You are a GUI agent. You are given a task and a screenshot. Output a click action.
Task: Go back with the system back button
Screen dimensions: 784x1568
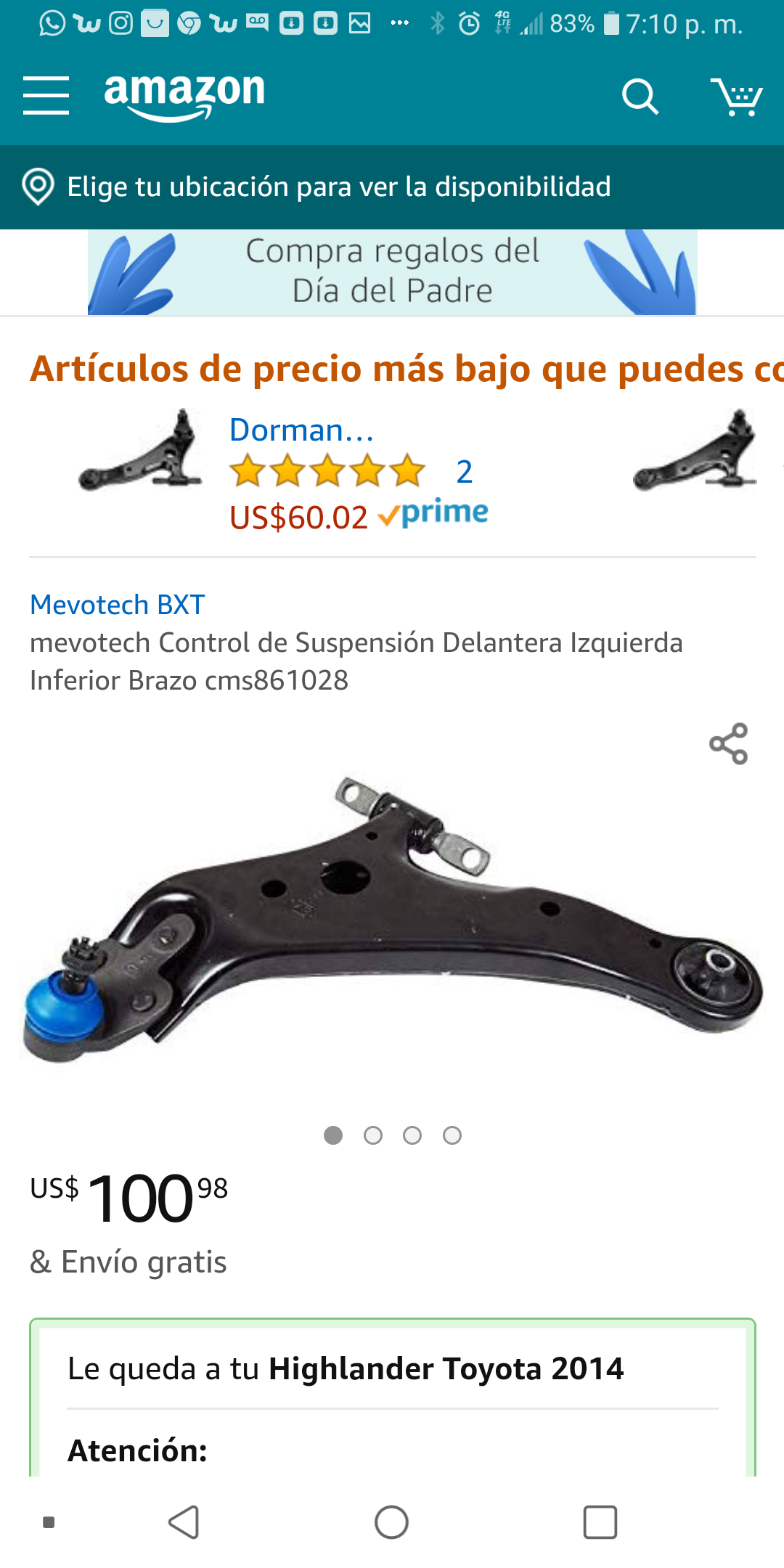pyautogui.click(x=184, y=1522)
